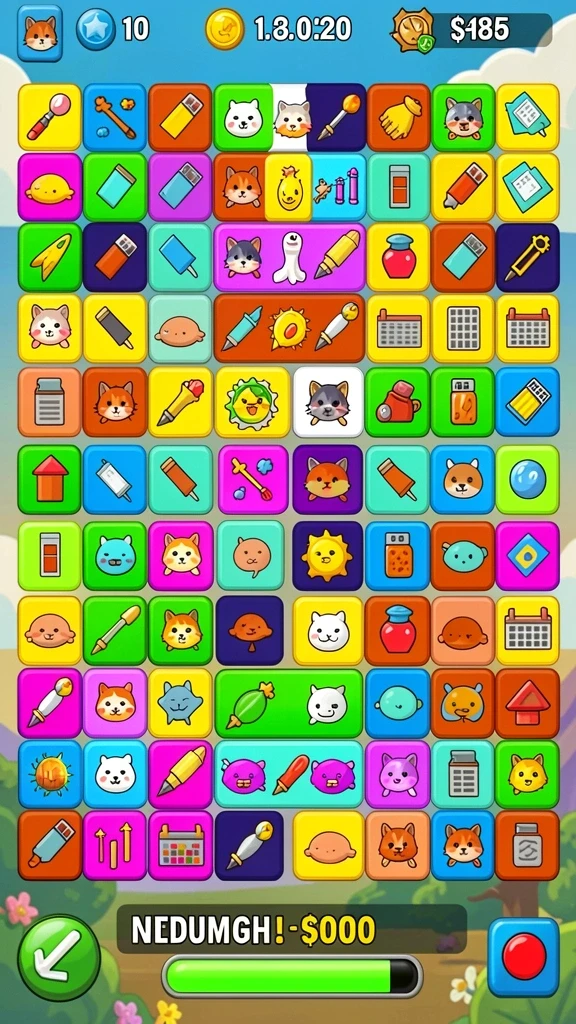Tap the lemon on magenta tile
Viewport: 576px width, 1024px height.
click(50, 187)
